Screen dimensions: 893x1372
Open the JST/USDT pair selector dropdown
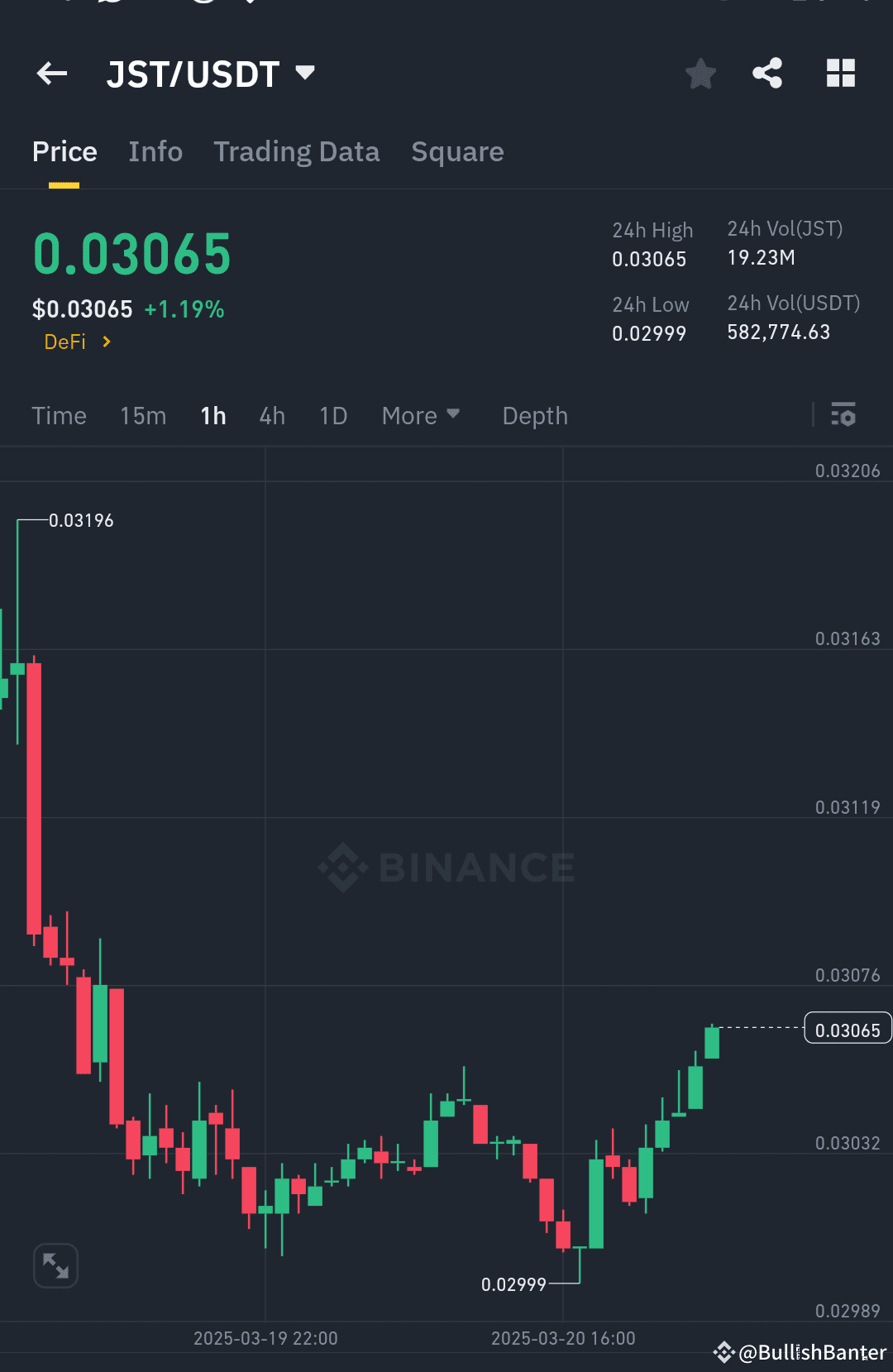(x=304, y=73)
